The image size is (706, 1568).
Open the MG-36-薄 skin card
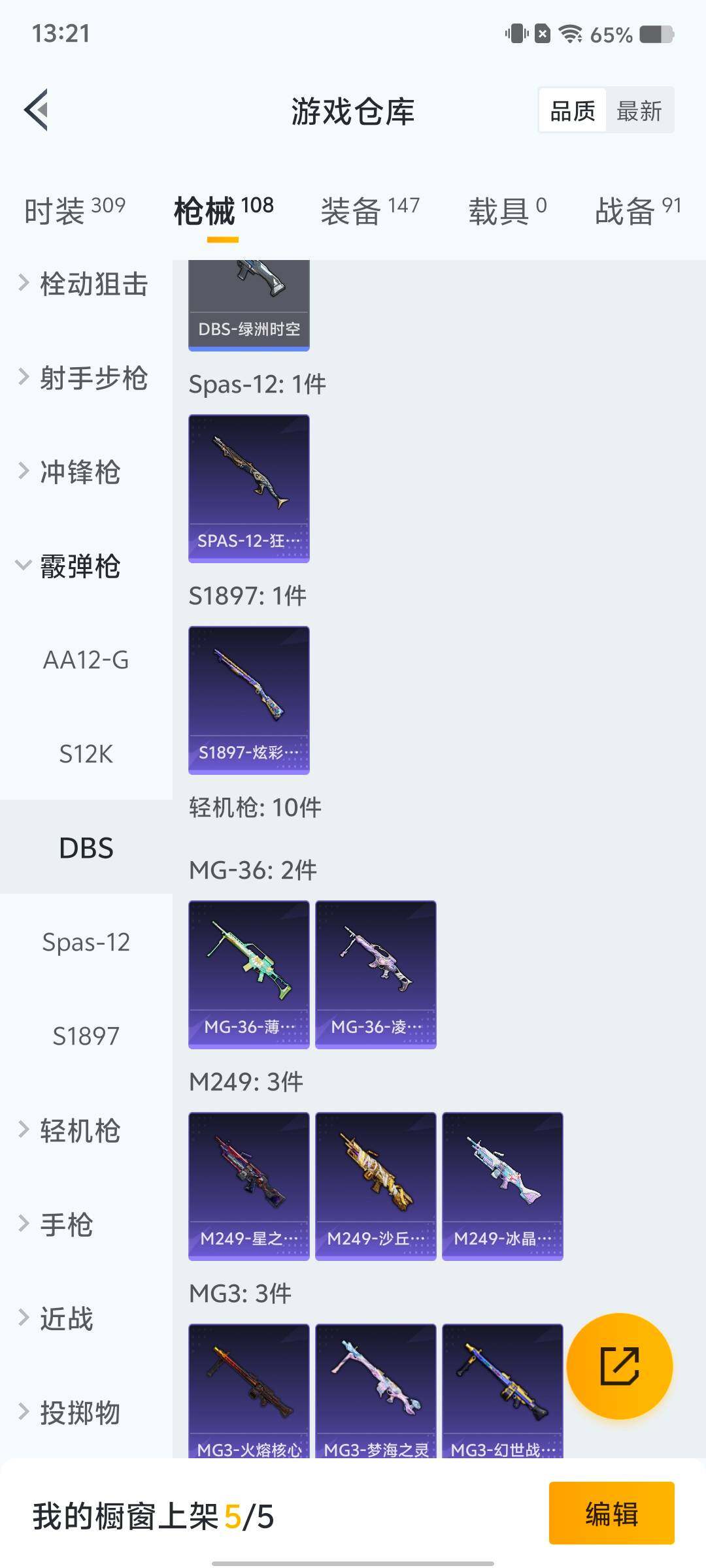click(248, 973)
